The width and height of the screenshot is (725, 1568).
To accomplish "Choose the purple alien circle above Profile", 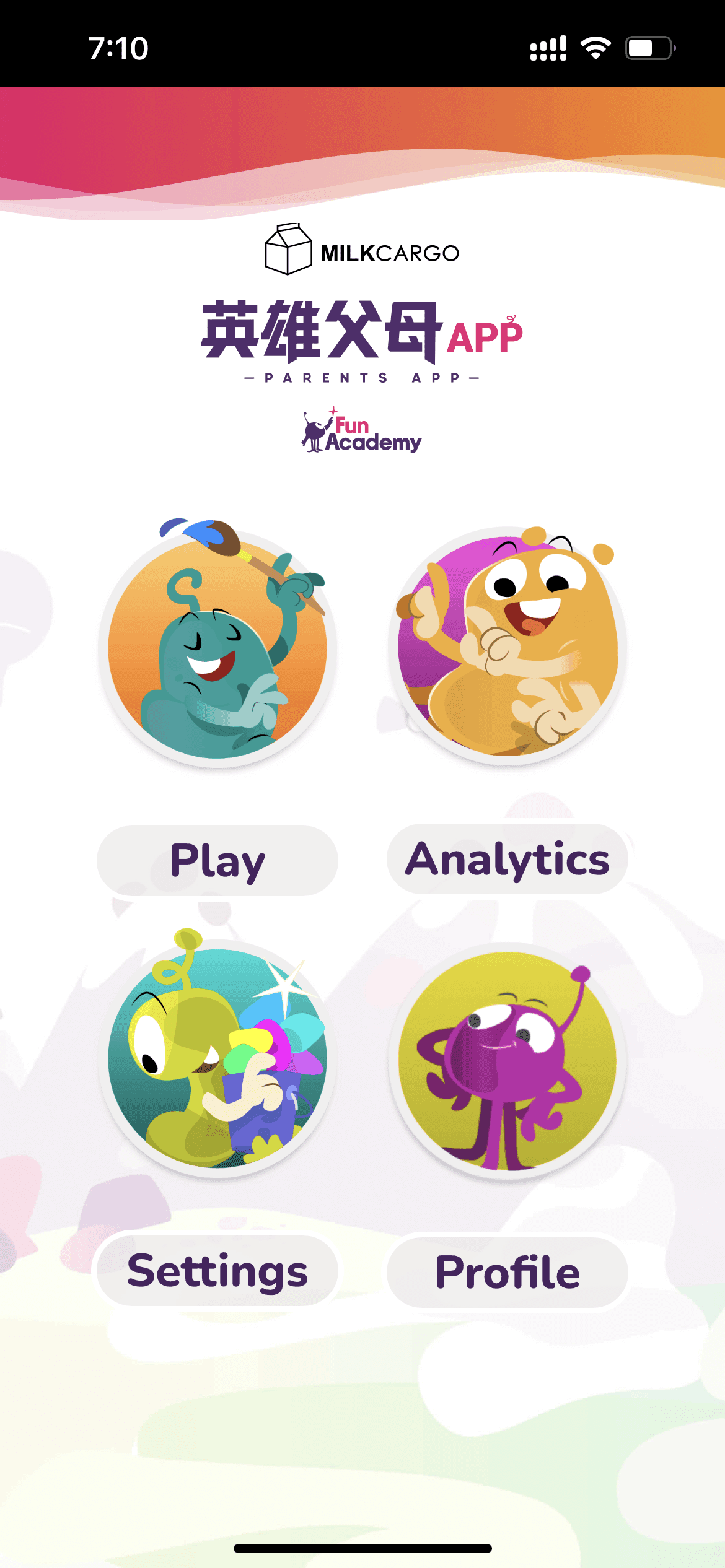I will point(507,1061).
